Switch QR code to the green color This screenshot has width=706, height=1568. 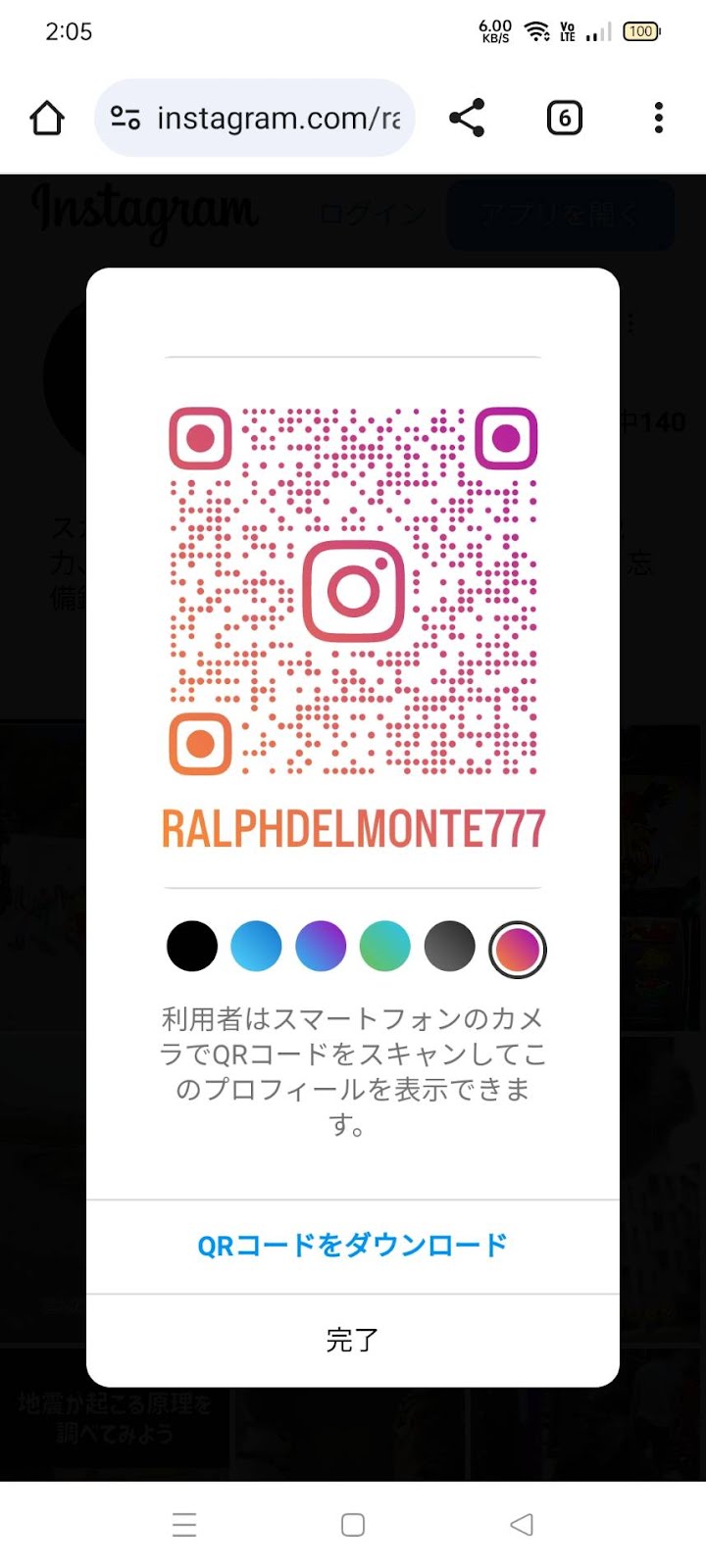(x=385, y=946)
